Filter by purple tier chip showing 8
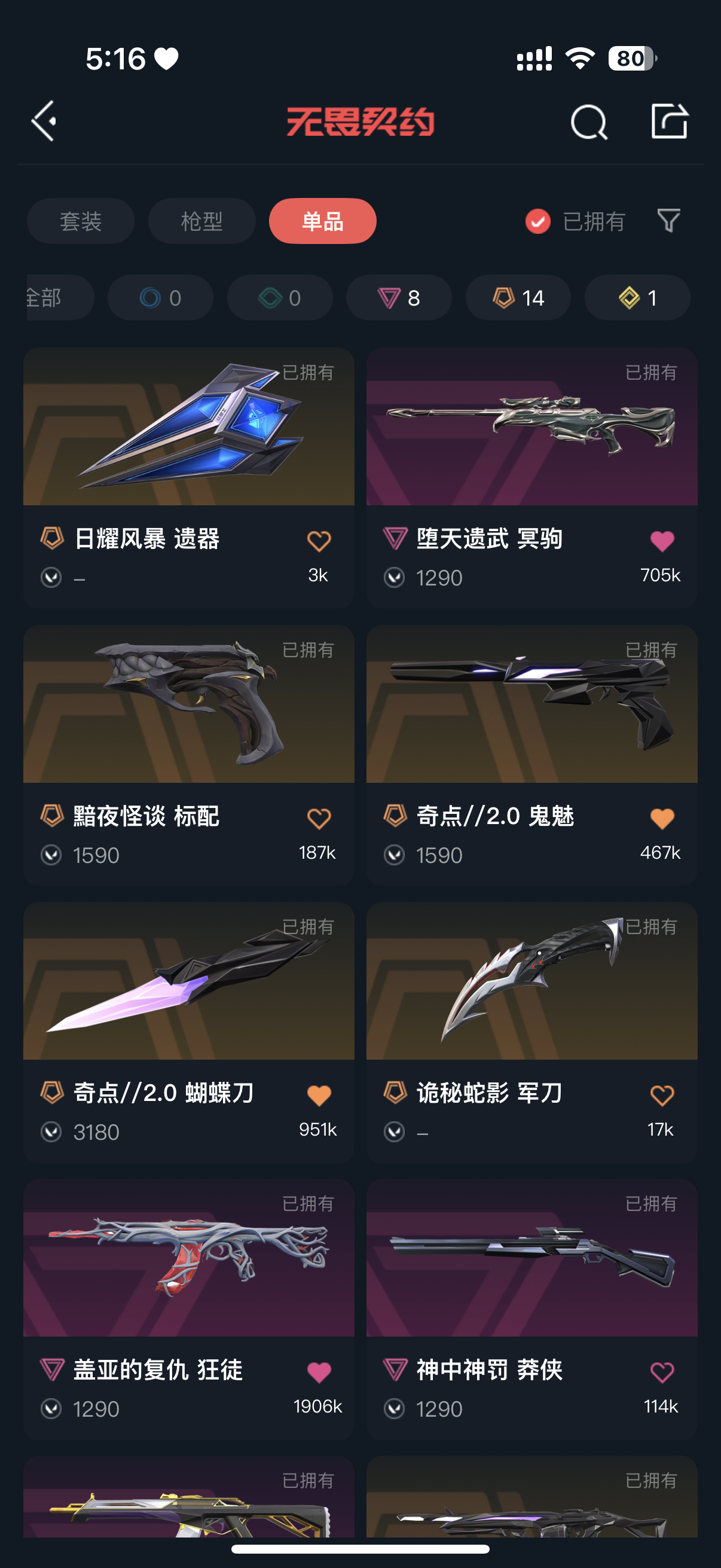 tap(399, 298)
